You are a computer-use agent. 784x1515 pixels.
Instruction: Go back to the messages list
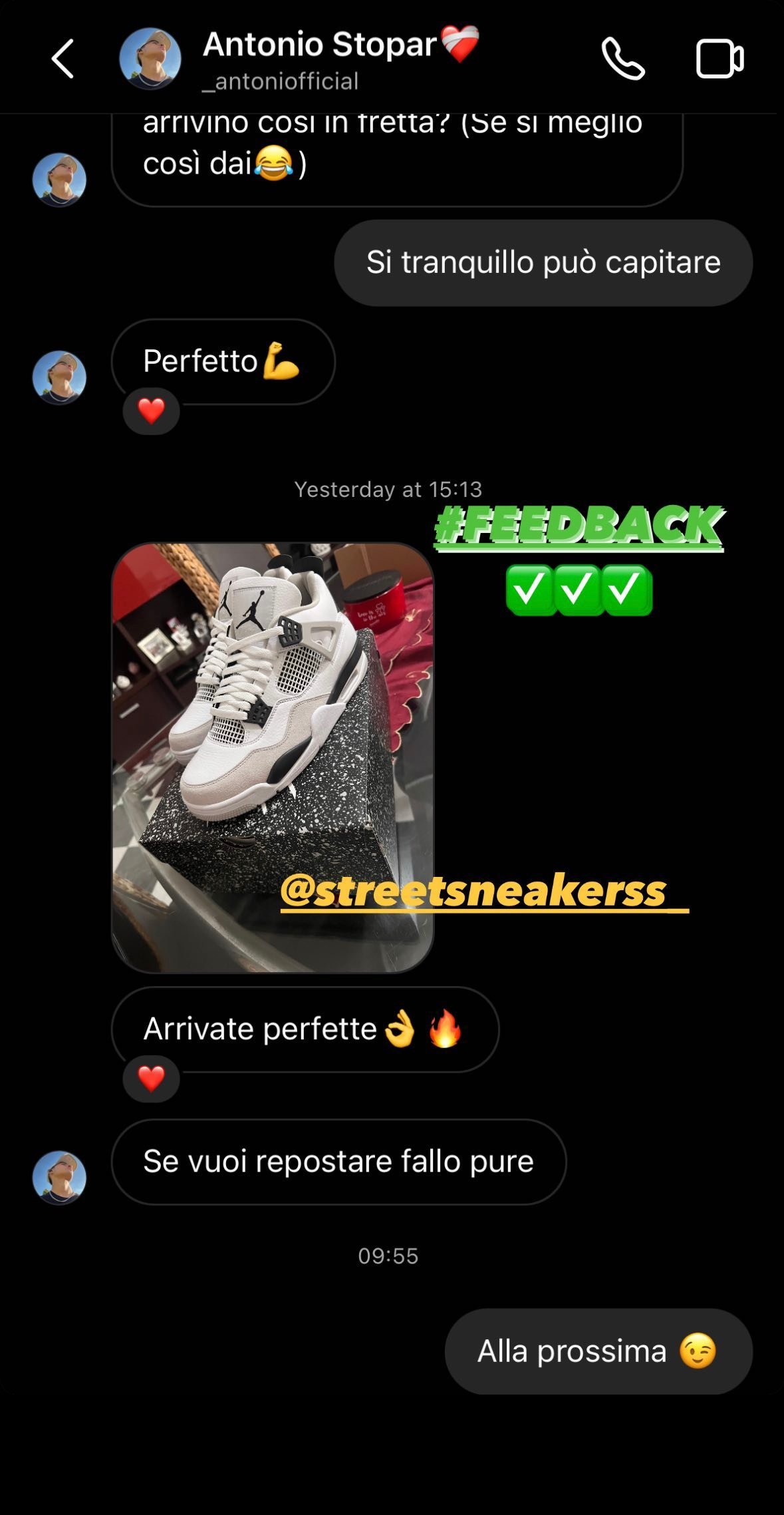click(63, 59)
